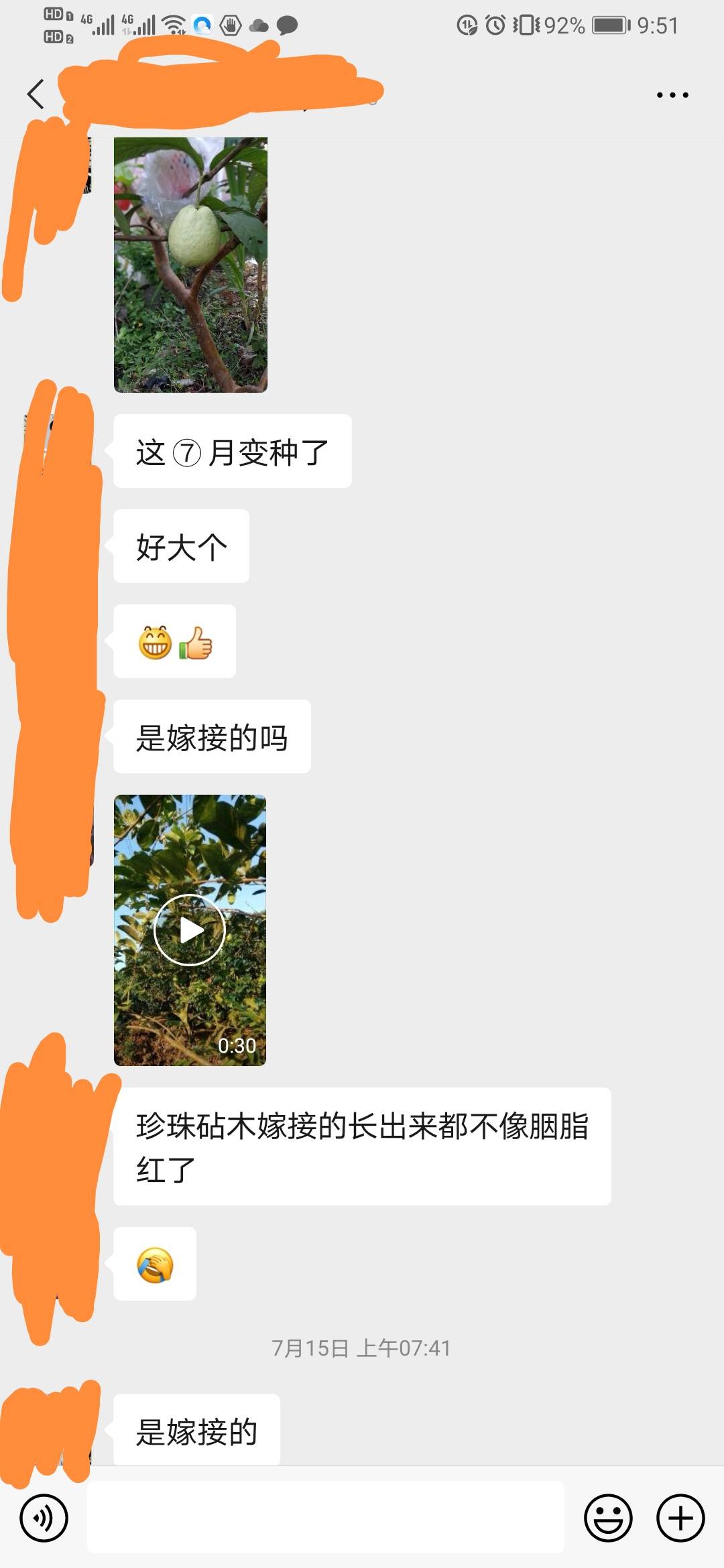The image size is (724, 1568).
Task: Tap the message text field
Action: click(x=326, y=1517)
